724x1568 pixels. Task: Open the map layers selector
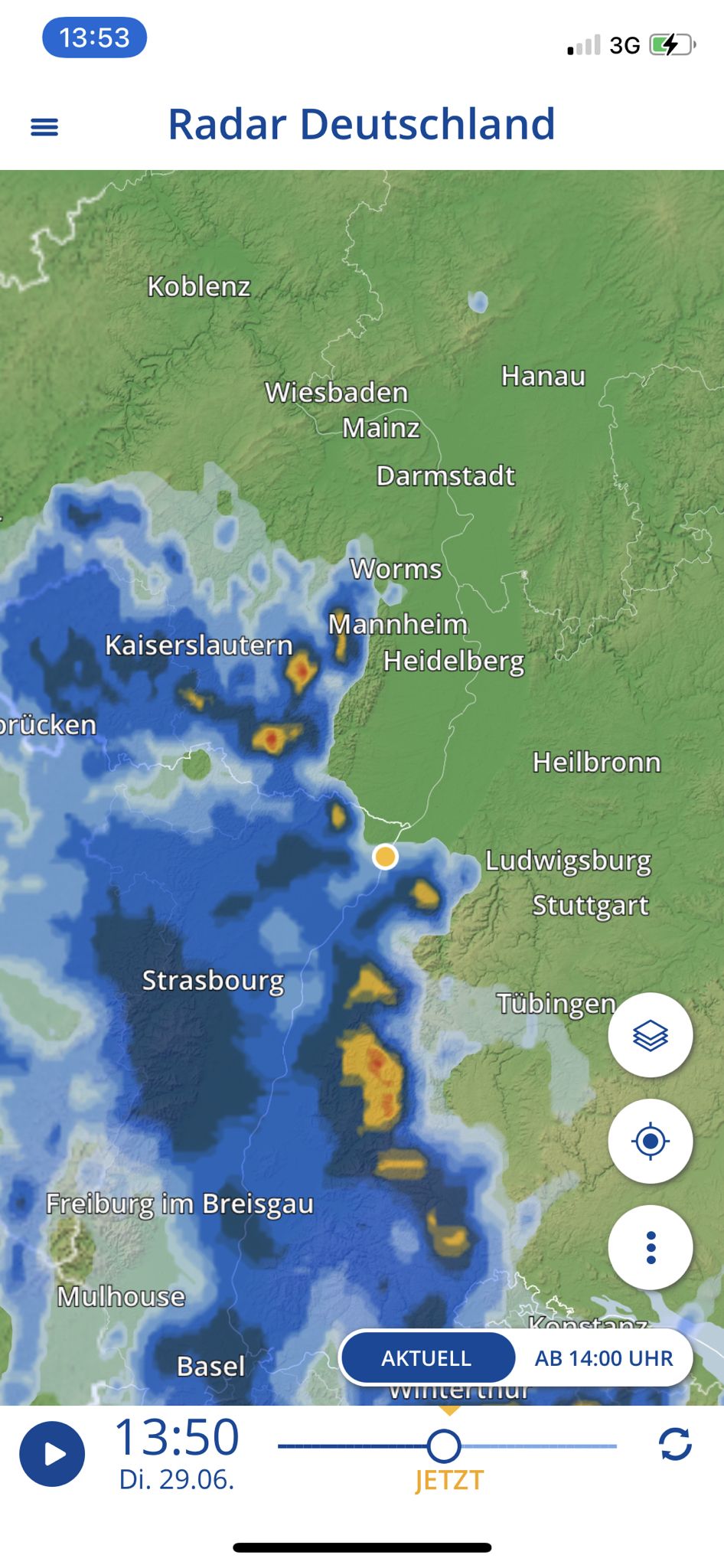(651, 1035)
